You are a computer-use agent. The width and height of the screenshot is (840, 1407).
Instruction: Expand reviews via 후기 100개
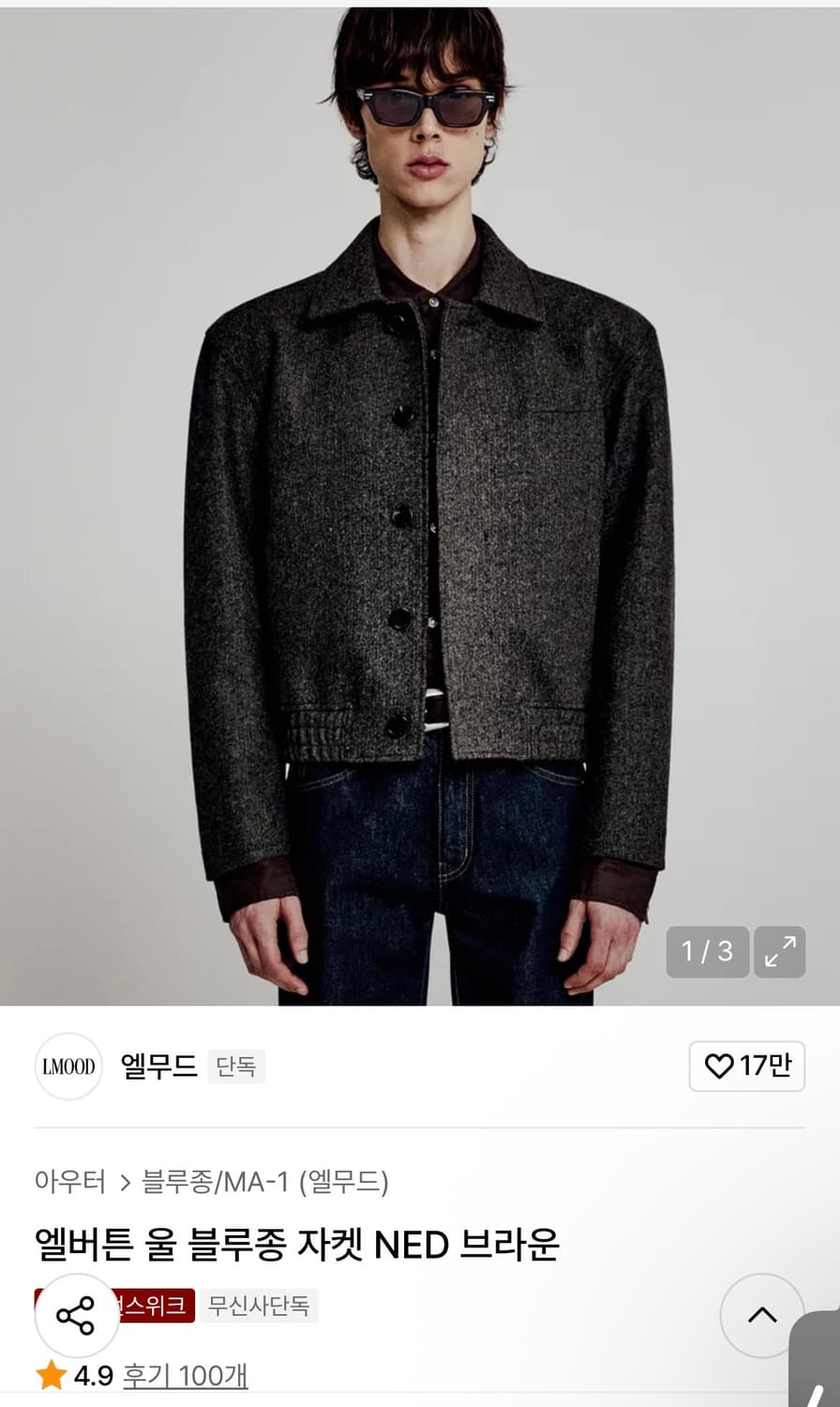coord(184,1377)
